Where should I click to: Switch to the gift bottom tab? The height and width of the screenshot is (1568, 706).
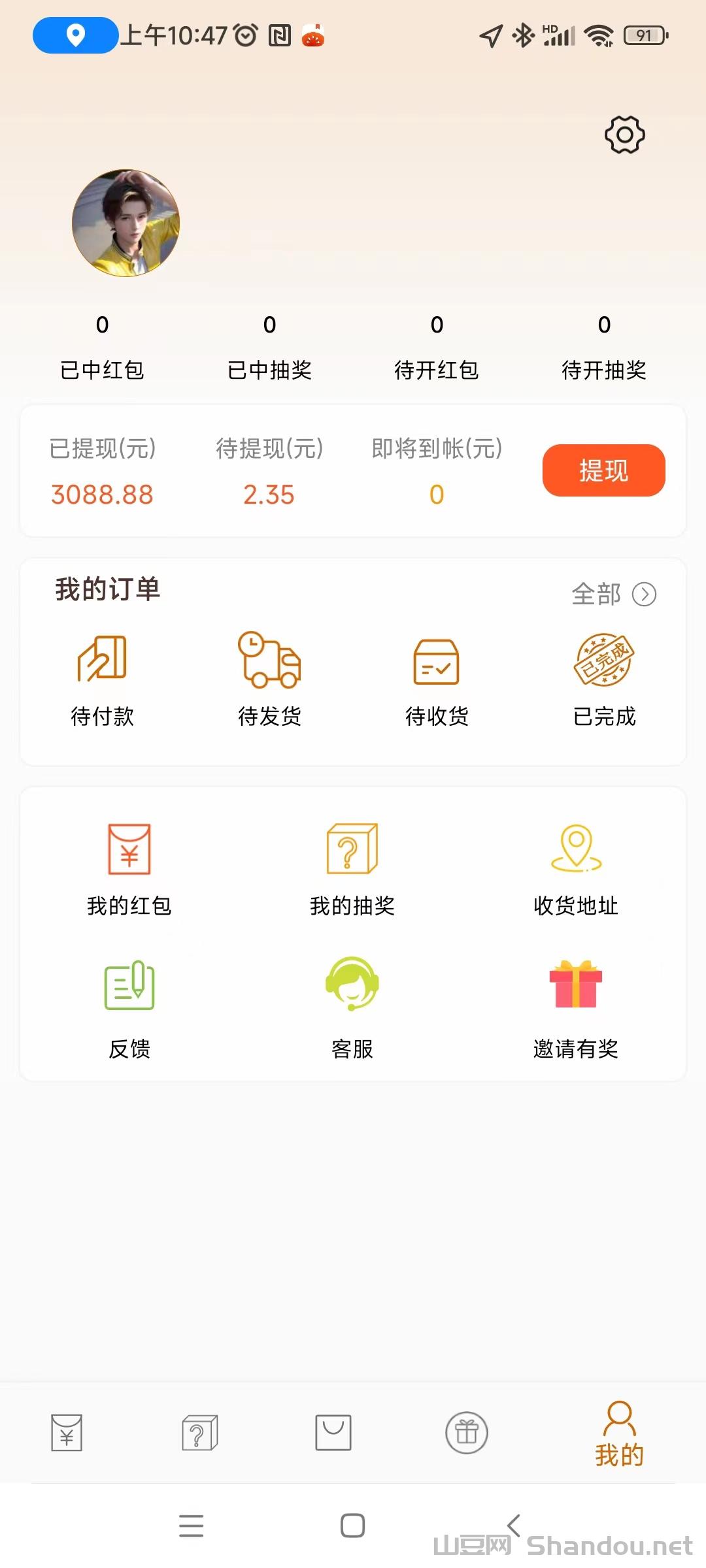click(467, 1433)
